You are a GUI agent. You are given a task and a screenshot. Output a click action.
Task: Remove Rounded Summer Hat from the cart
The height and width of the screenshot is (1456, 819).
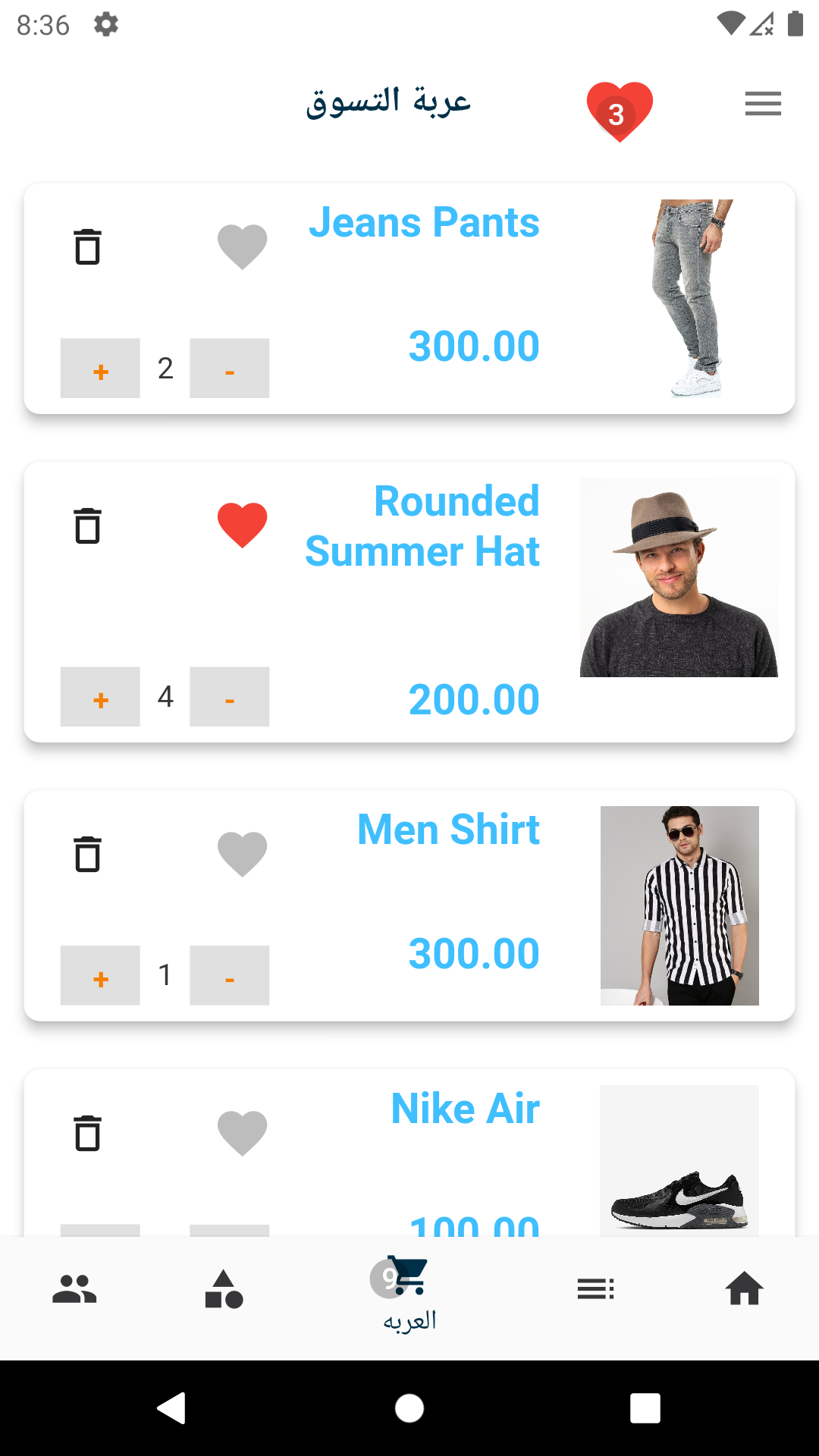(x=88, y=526)
